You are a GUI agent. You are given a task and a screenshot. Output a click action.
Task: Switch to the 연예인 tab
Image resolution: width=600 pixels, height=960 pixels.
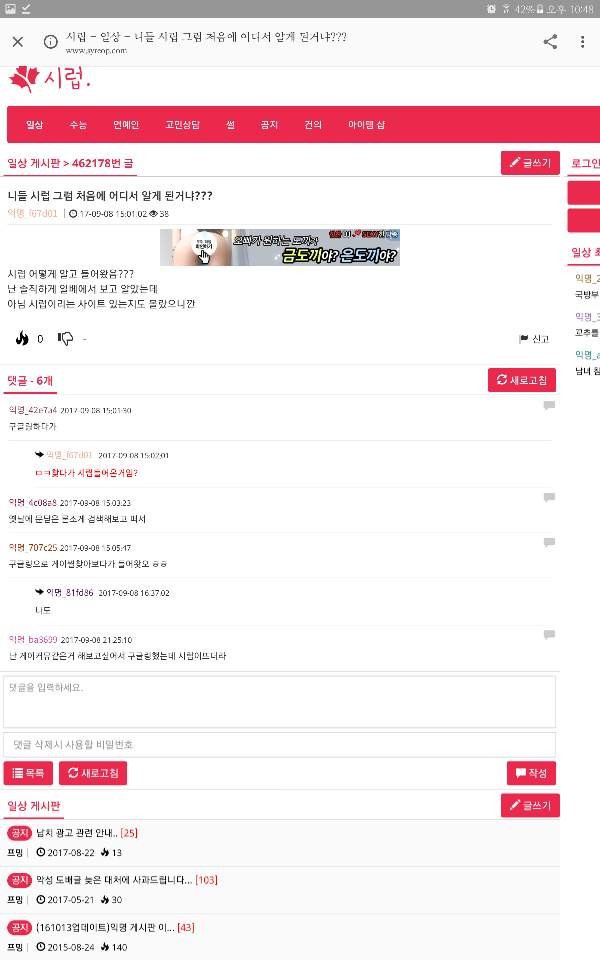pyautogui.click(x=126, y=125)
